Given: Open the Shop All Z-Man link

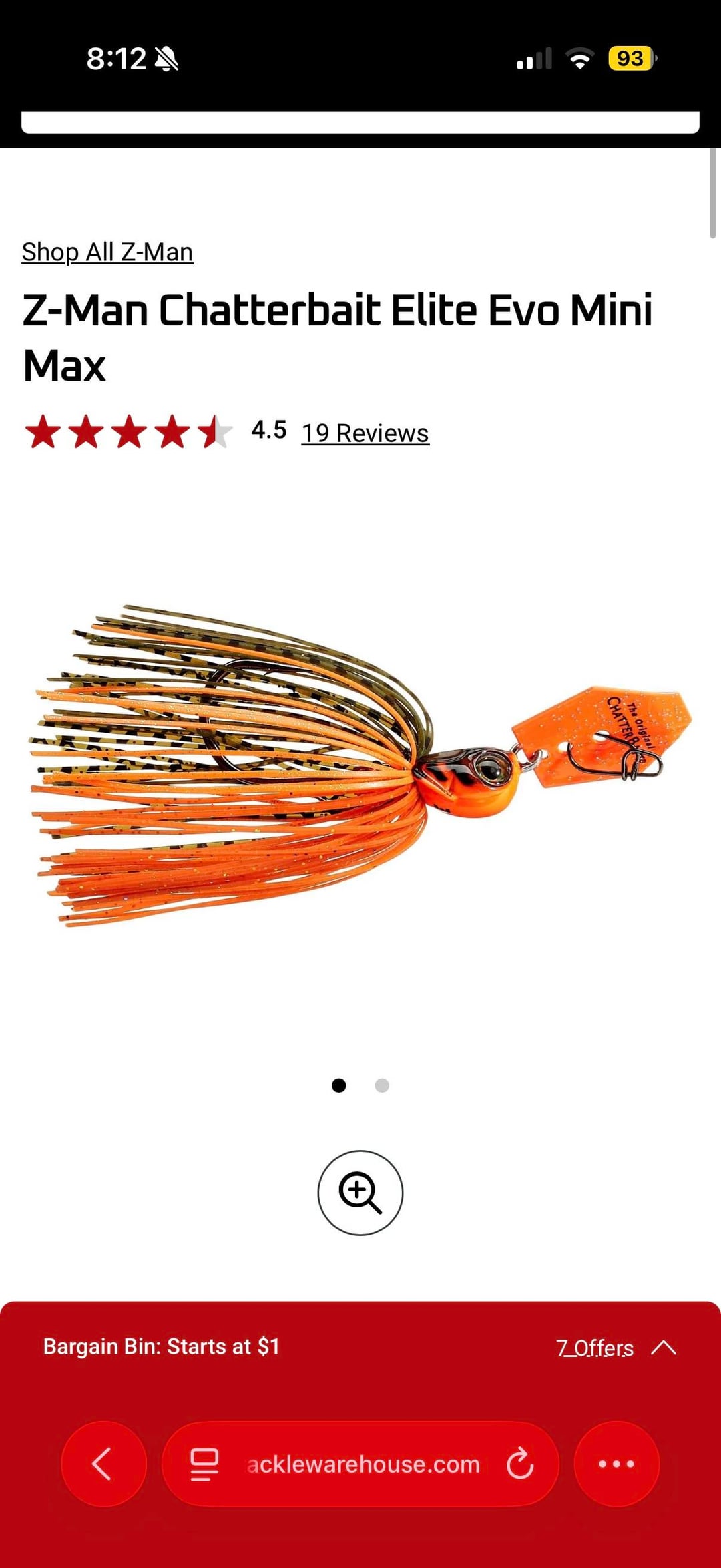Looking at the screenshot, I should 107,252.
